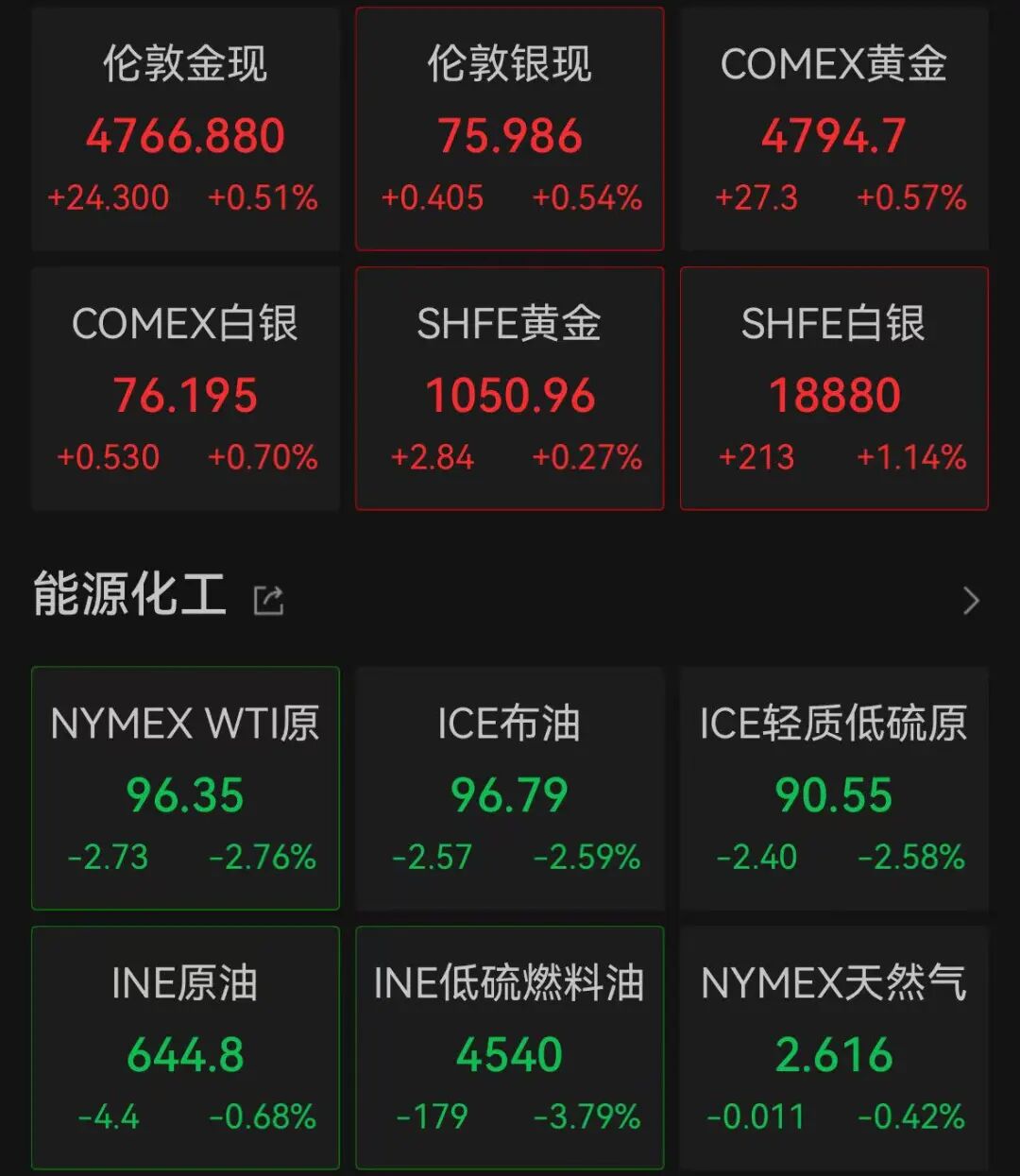Open the 伦敦金现 quote card

(185, 129)
